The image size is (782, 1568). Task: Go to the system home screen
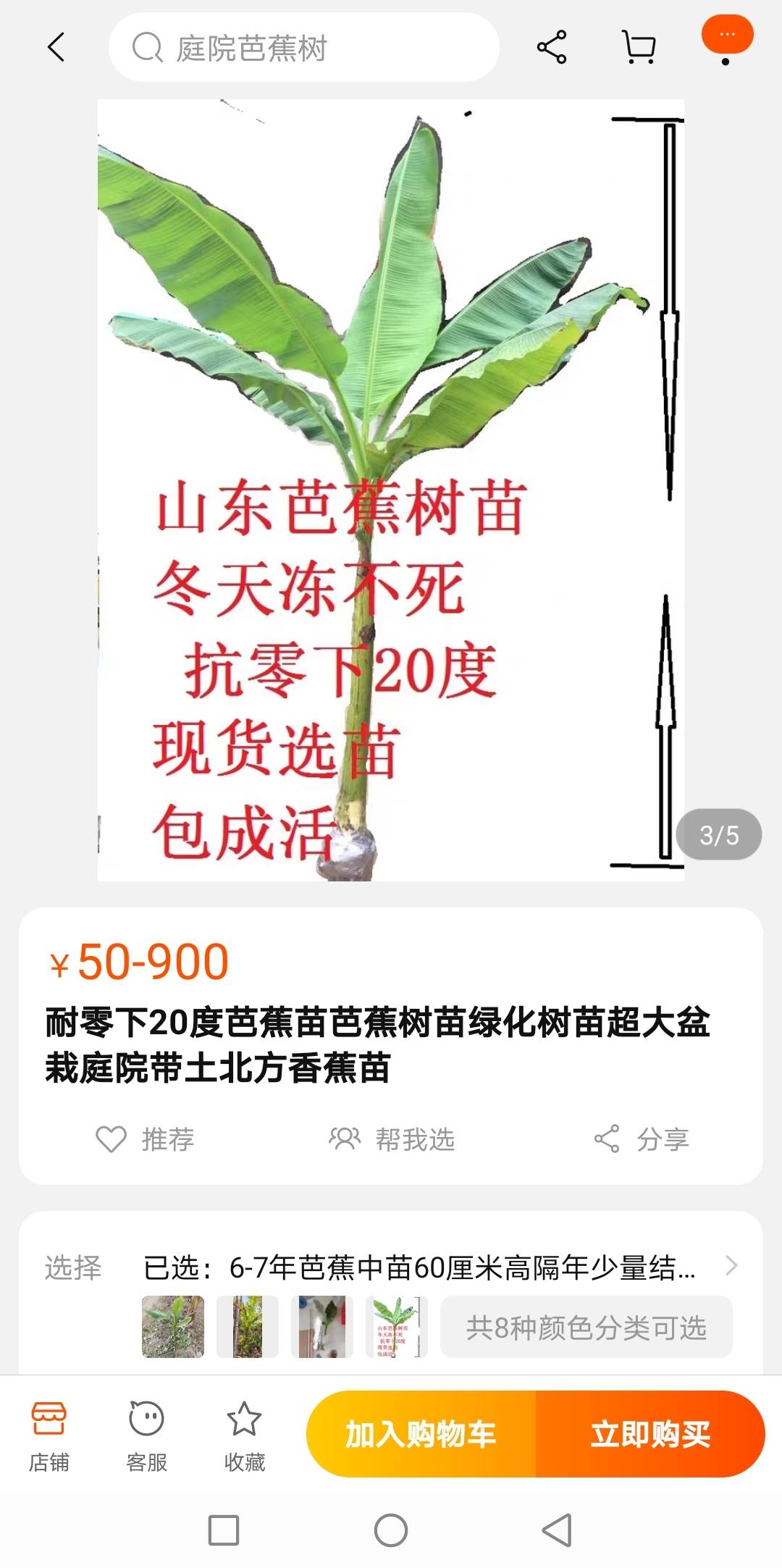tap(391, 1530)
